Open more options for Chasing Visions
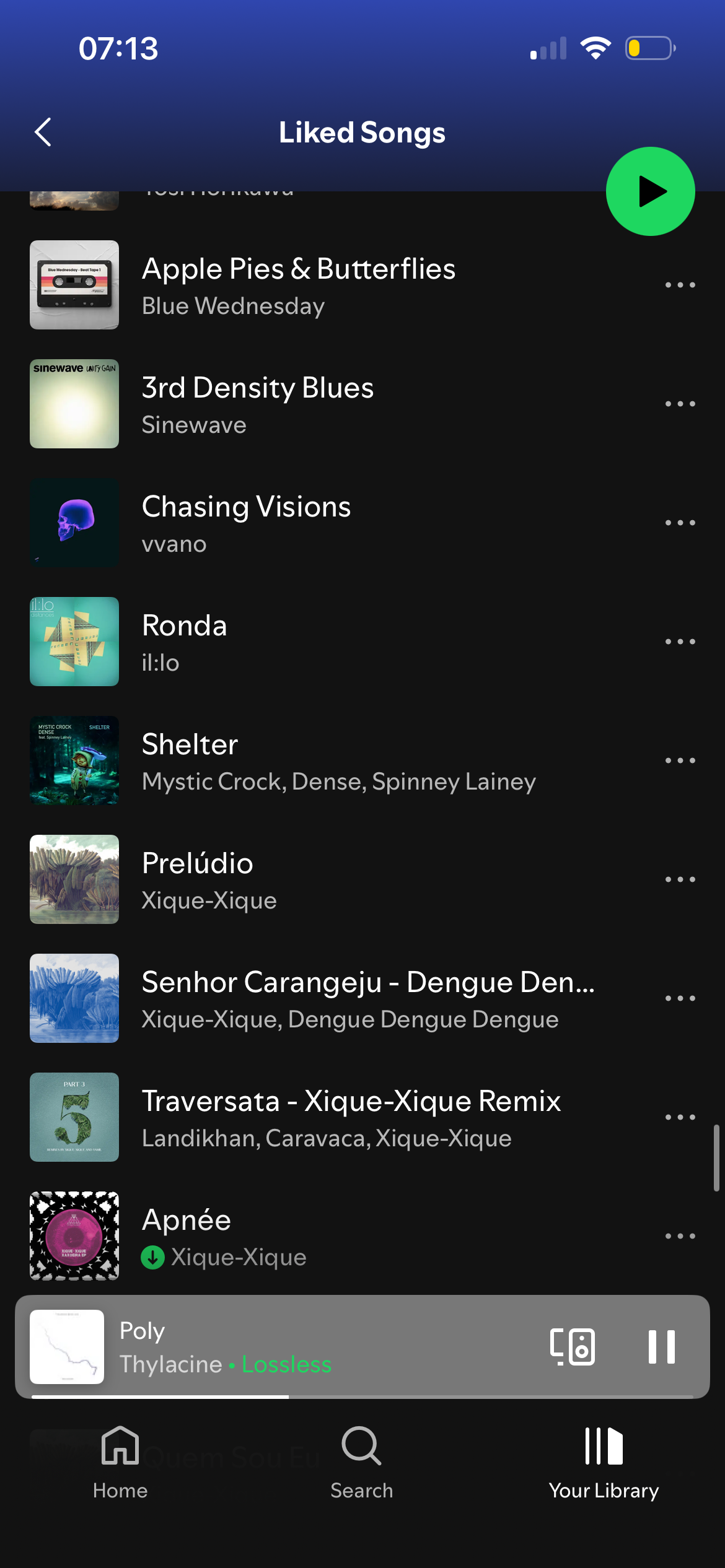Viewport: 725px width, 1568px height. point(680,523)
